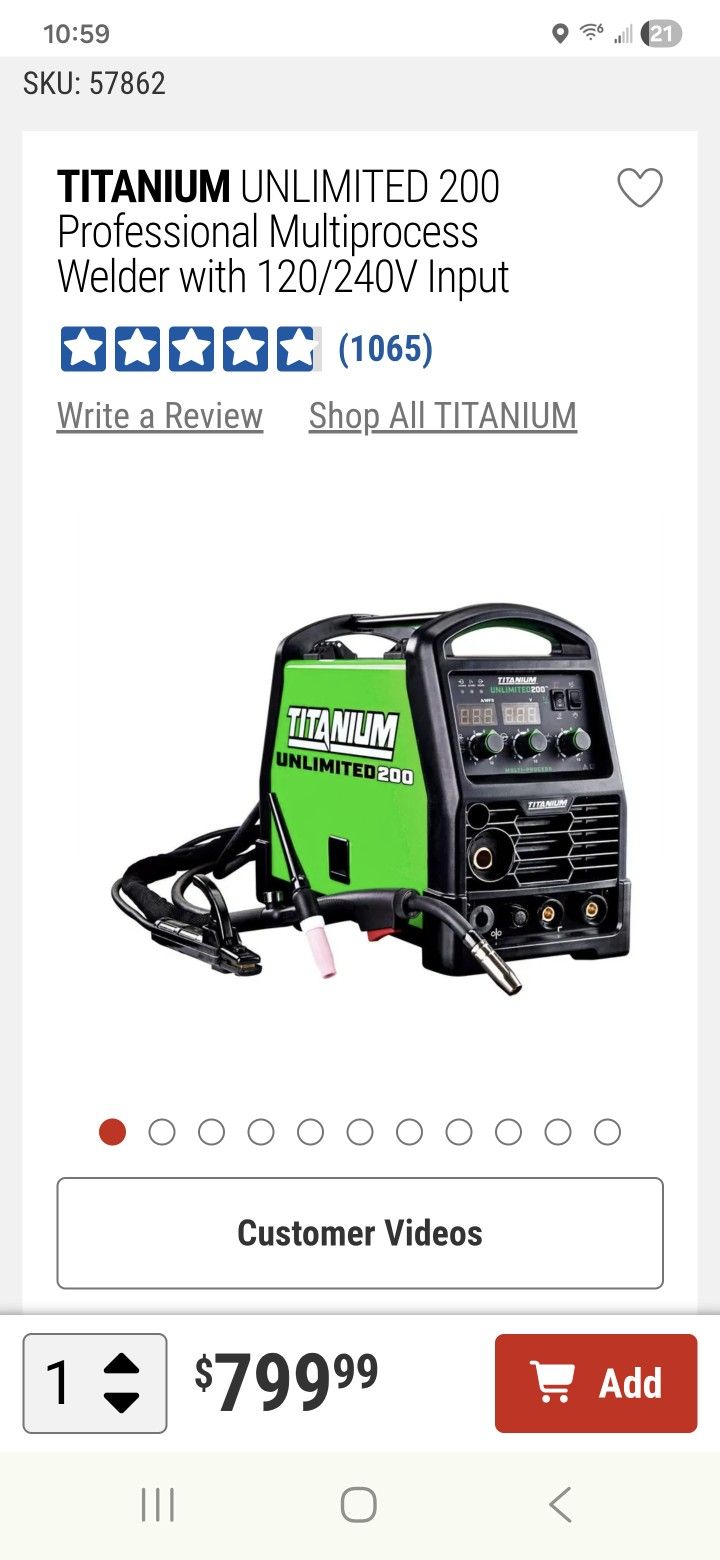The image size is (720, 1560).
Task: Select the last image carousel dot
Action: (607, 1132)
